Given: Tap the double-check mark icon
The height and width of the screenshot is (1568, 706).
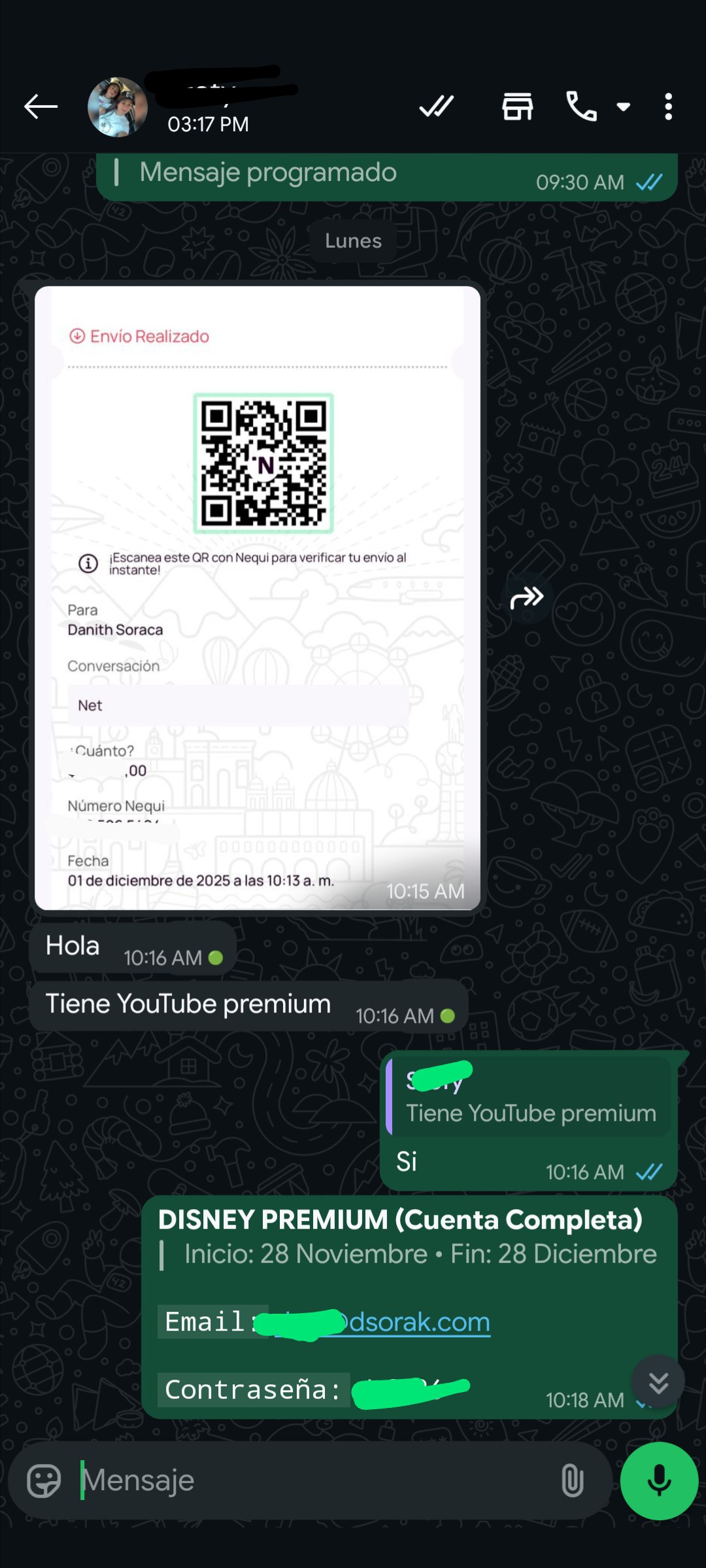Looking at the screenshot, I should click(x=436, y=107).
